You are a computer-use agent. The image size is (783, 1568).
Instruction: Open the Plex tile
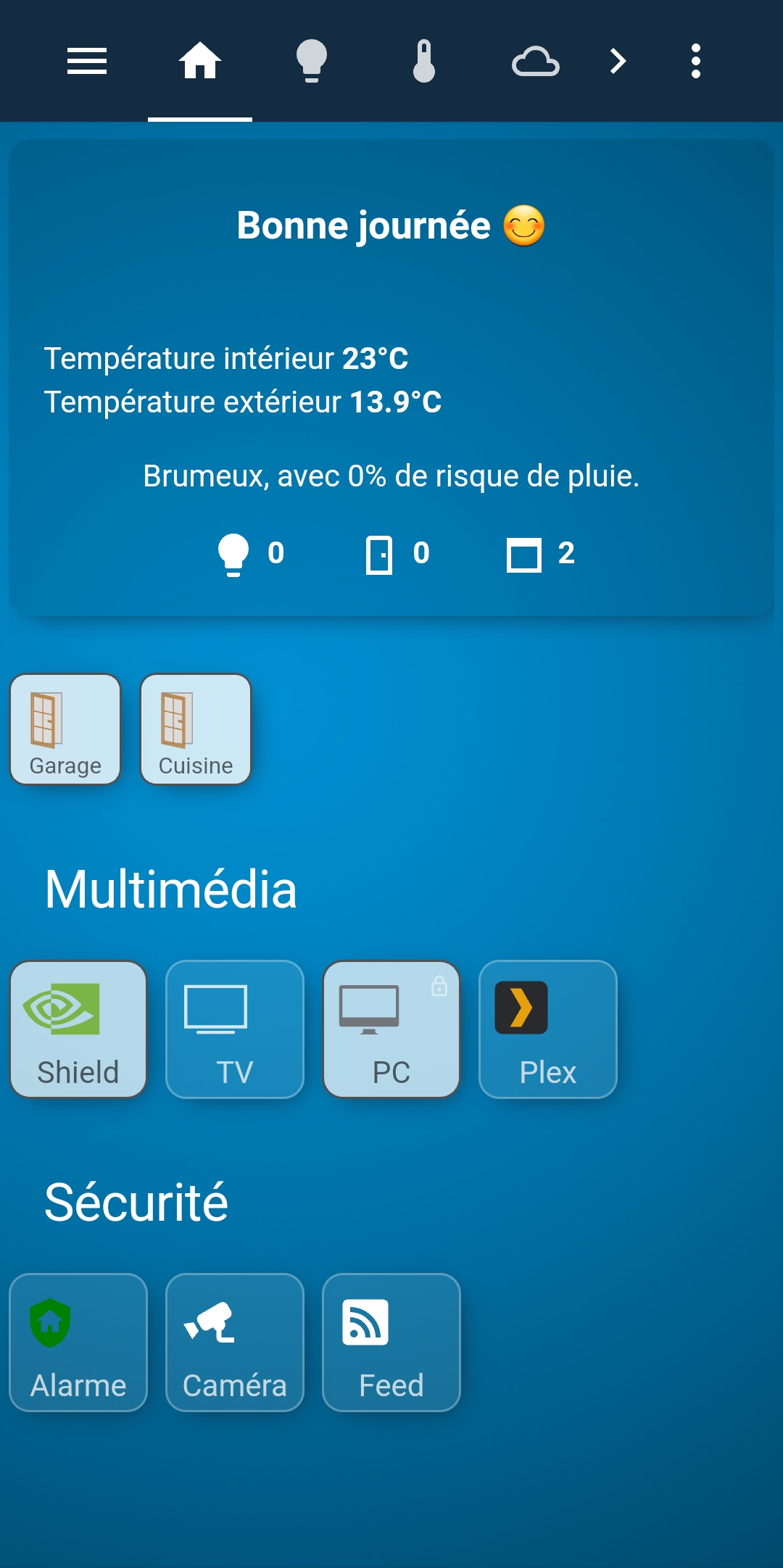tap(548, 1029)
